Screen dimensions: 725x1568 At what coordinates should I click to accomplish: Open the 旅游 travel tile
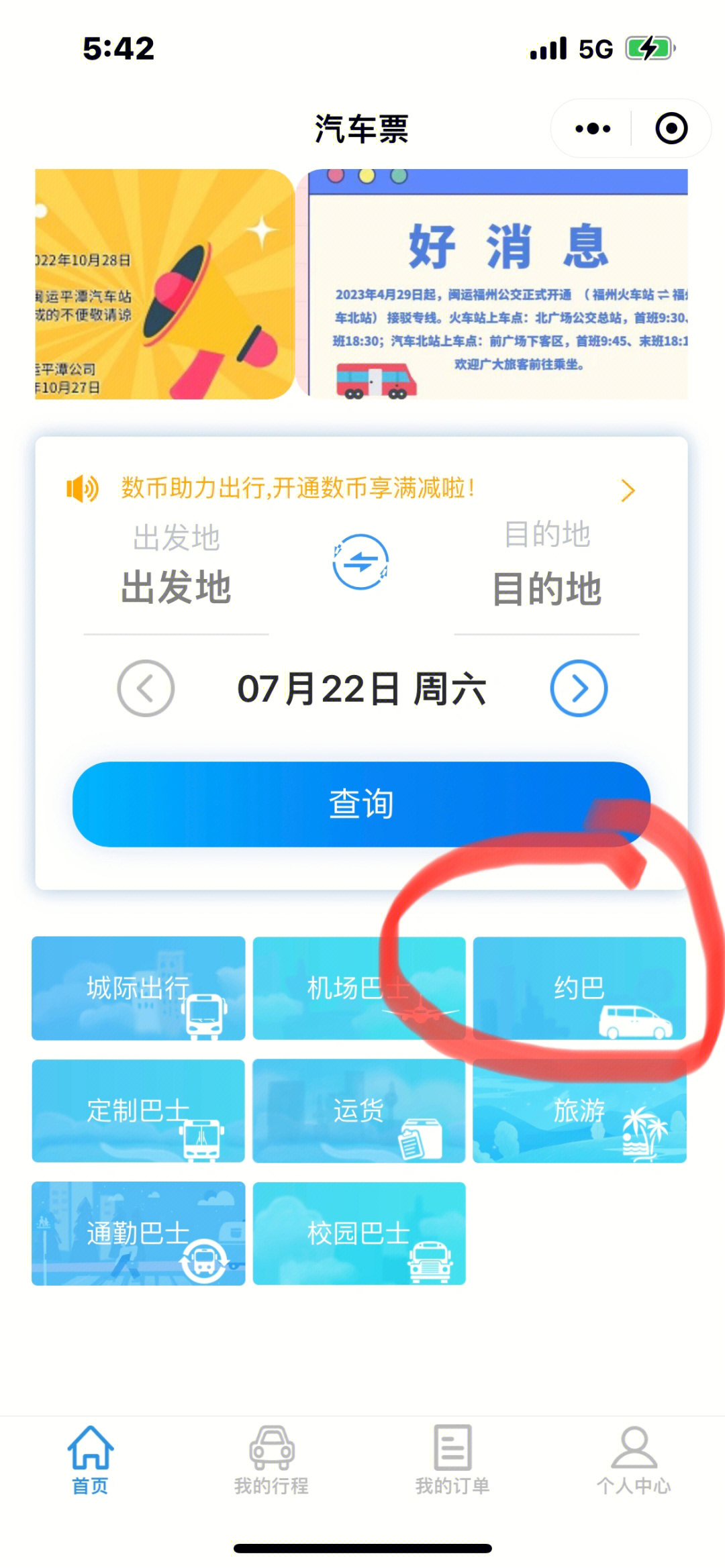(579, 1111)
